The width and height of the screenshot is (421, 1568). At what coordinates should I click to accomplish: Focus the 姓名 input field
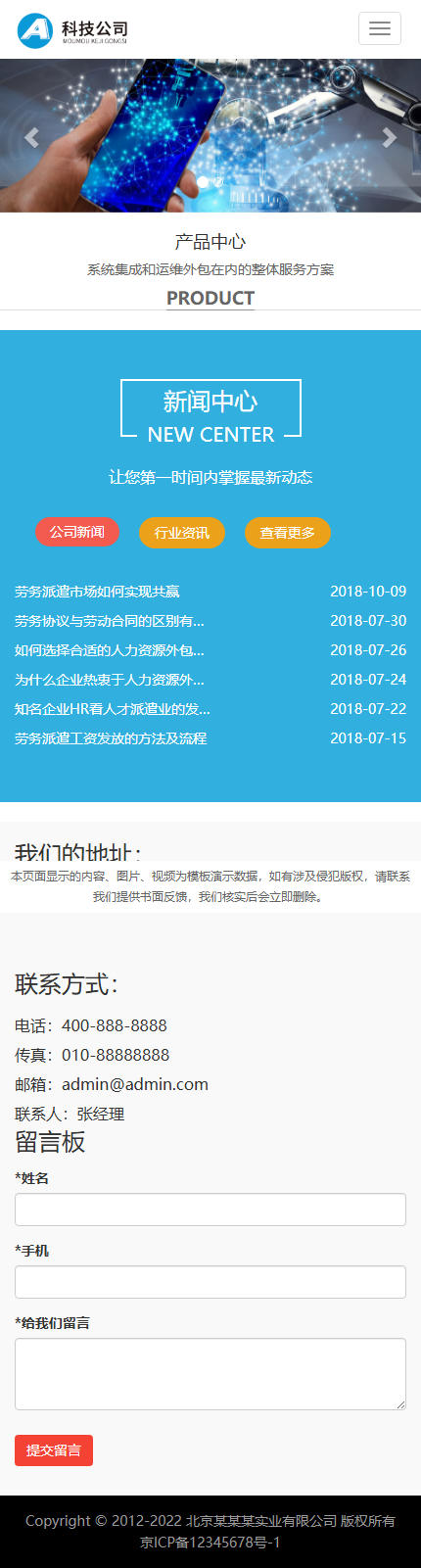210,1210
